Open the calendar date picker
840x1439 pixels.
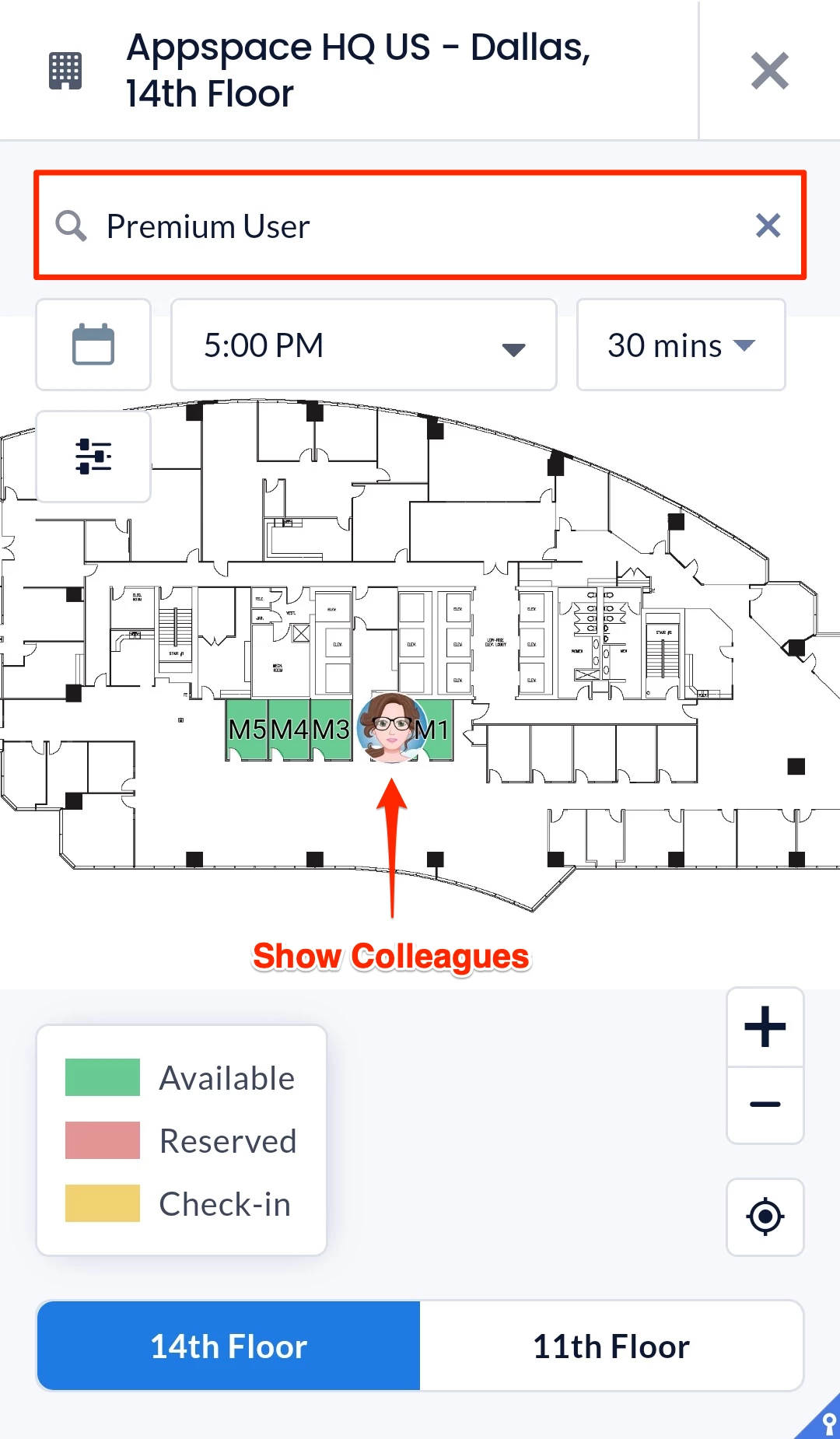pos(93,345)
